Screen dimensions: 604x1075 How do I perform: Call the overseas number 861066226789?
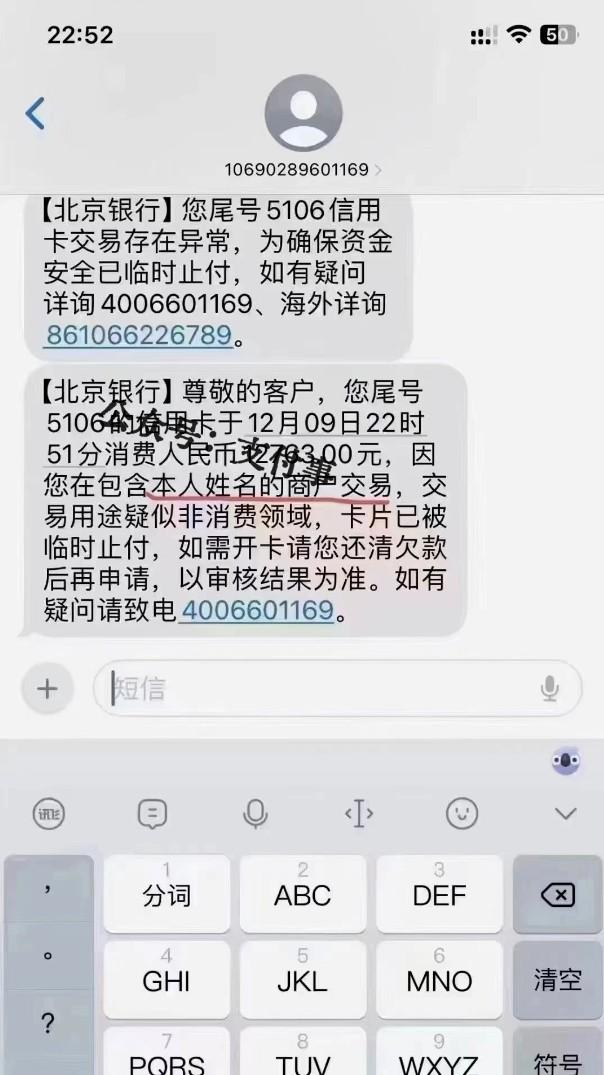pos(139,334)
